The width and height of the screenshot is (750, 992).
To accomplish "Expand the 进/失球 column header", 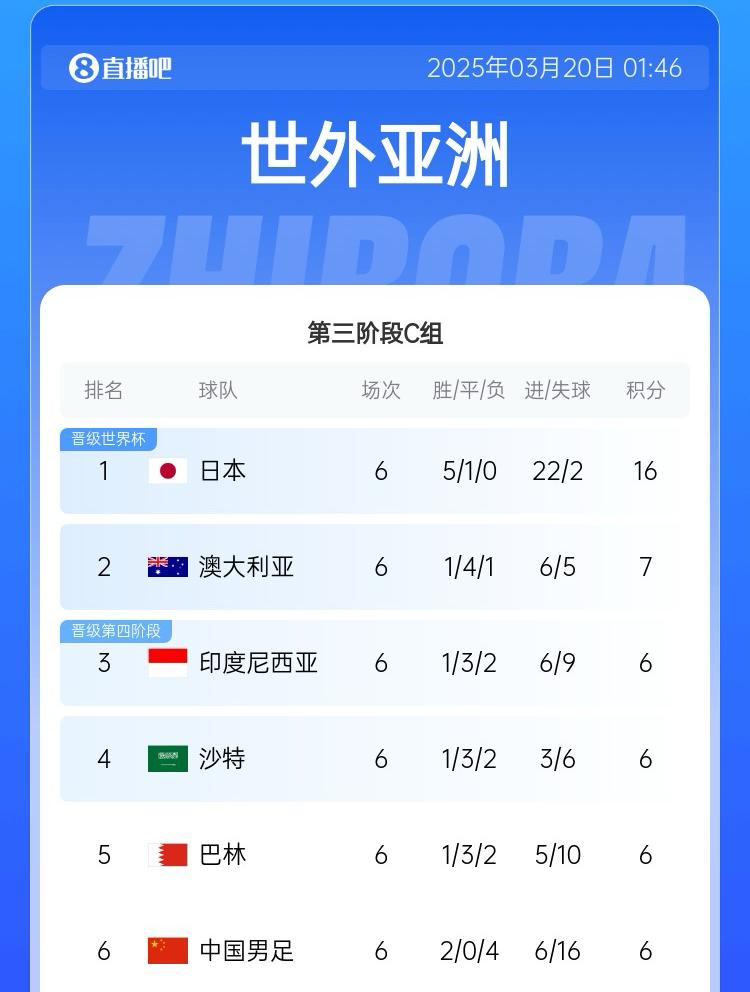I will tap(556, 391).
